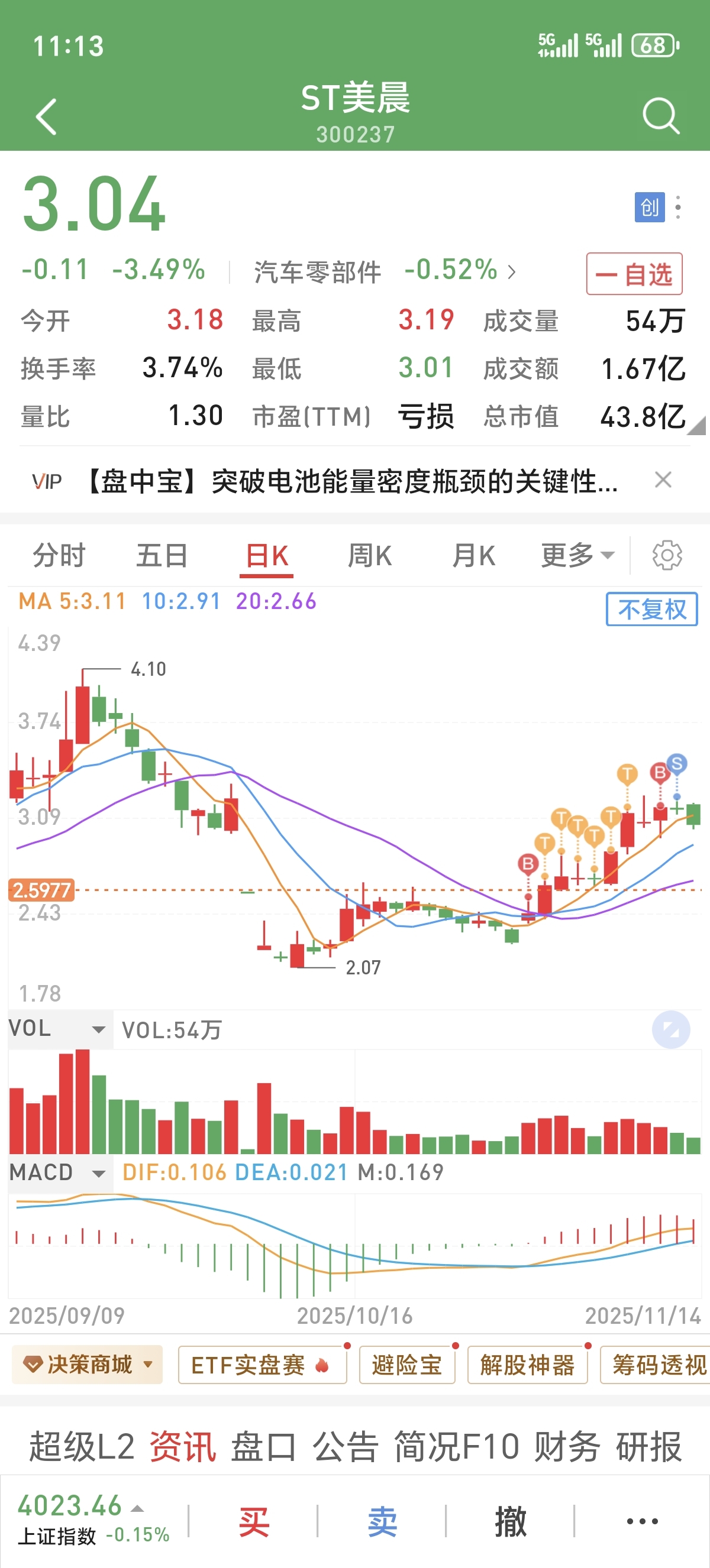
Task: Tap the 撤 order cancel button
Action: [510, 1522]
